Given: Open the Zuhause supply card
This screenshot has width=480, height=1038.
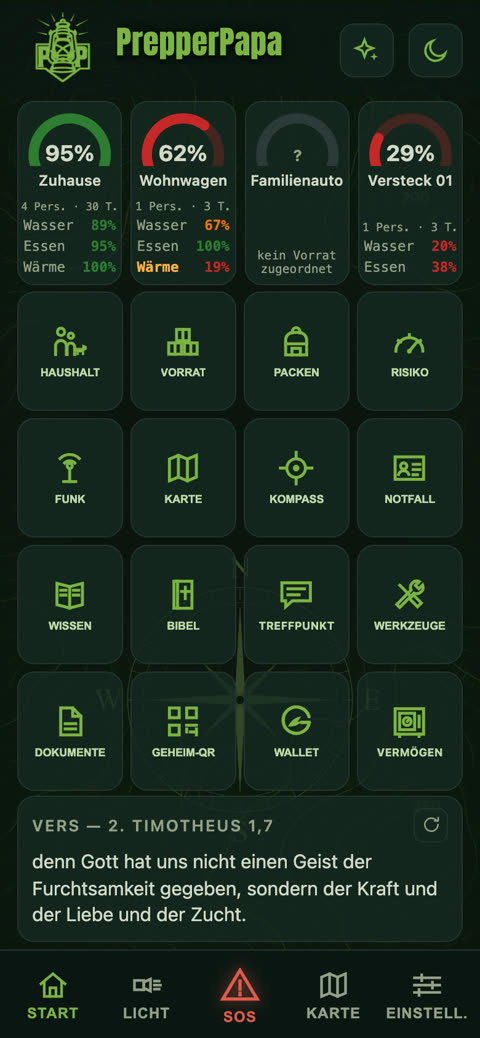Looking at the screenshot, I should [70, 193].
